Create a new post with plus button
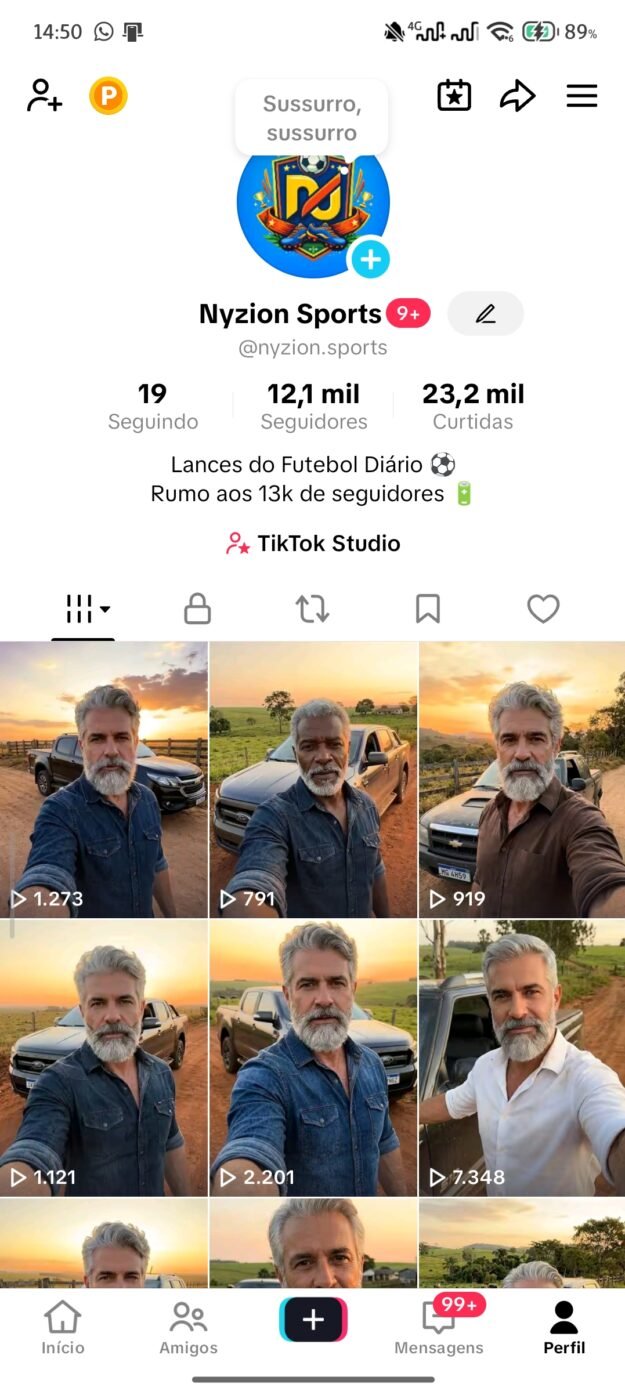The width and height of the screenshot is (625, 1391). coord(313,1320)
